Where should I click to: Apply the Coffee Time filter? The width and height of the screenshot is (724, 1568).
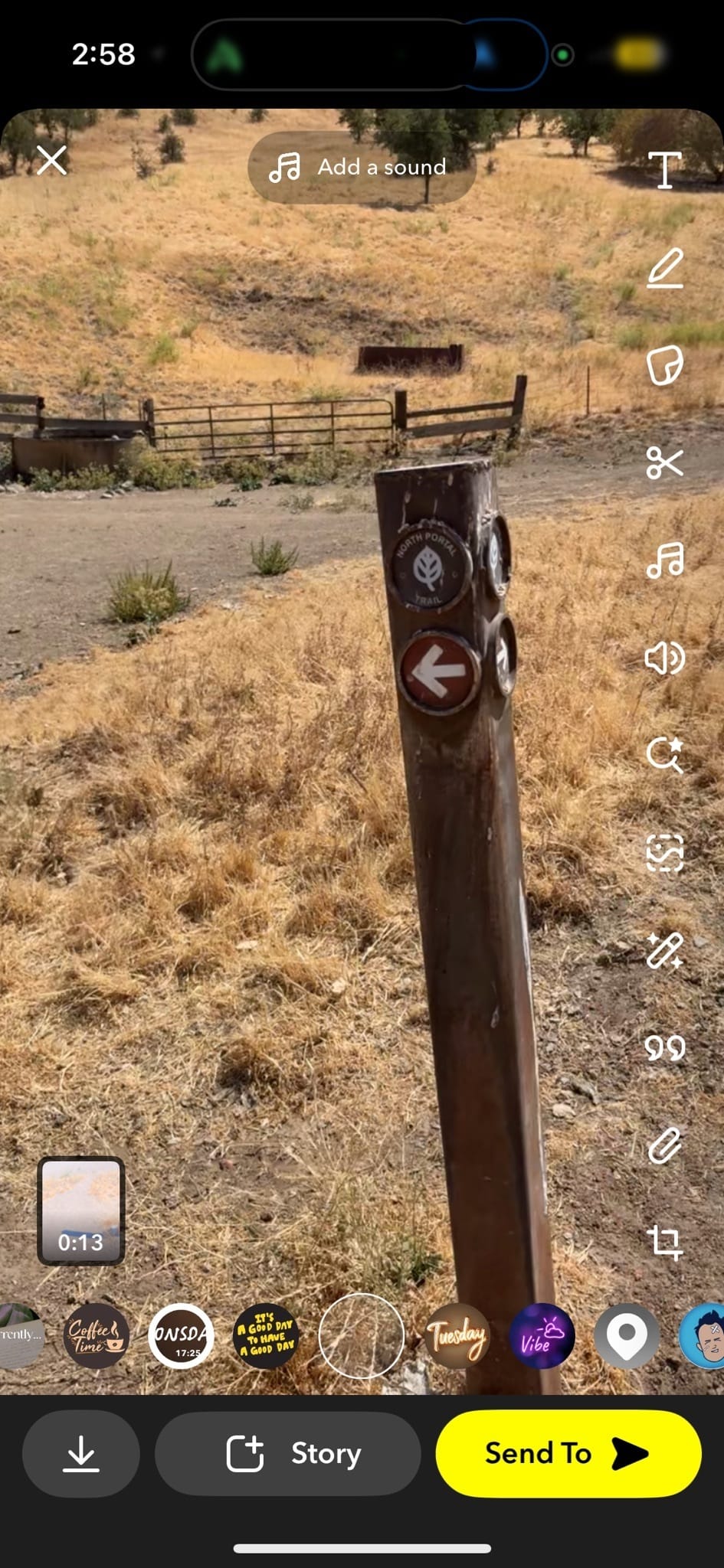coord(96,1336)
